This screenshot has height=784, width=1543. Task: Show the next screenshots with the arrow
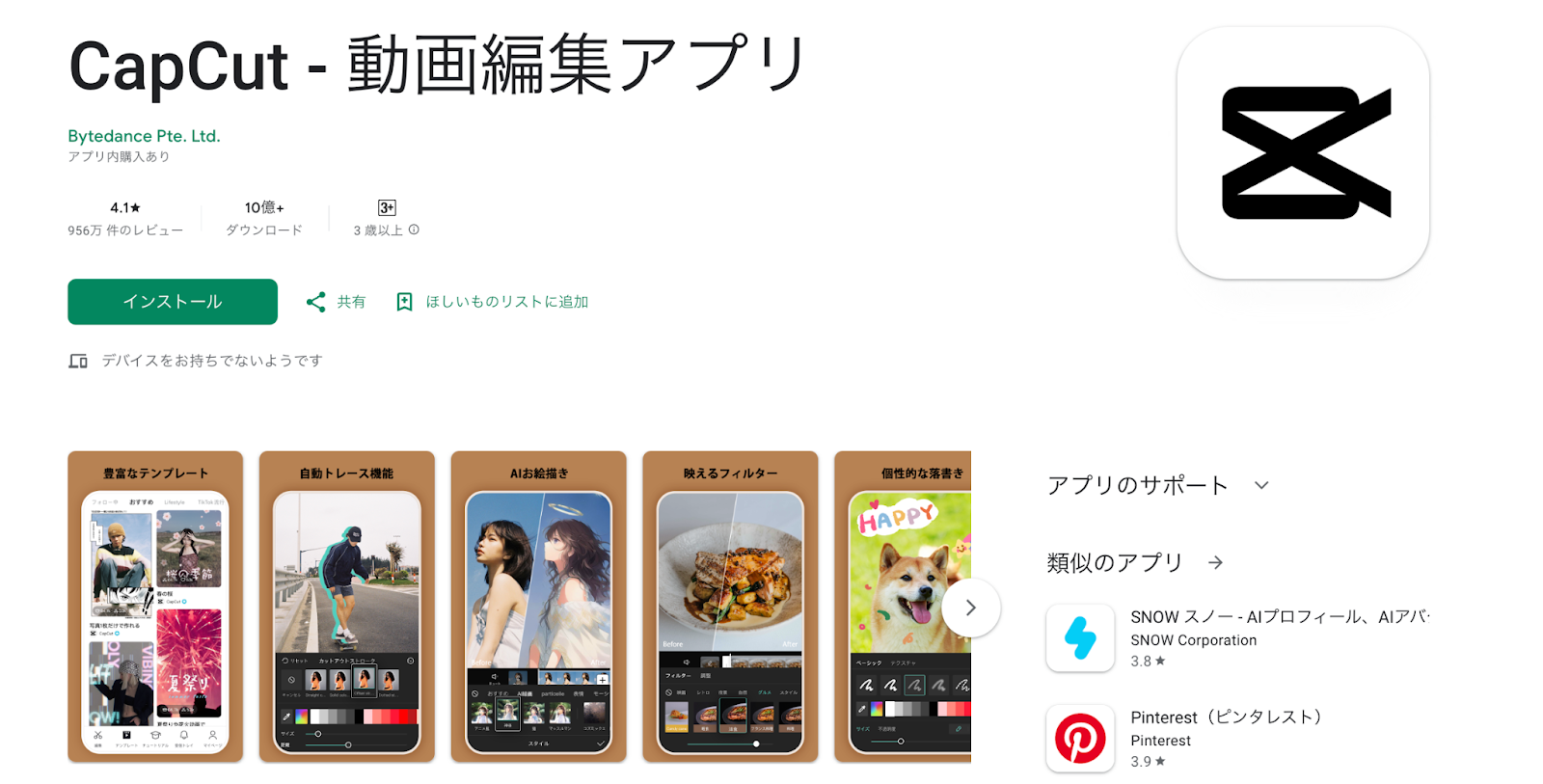pos(970,608)
